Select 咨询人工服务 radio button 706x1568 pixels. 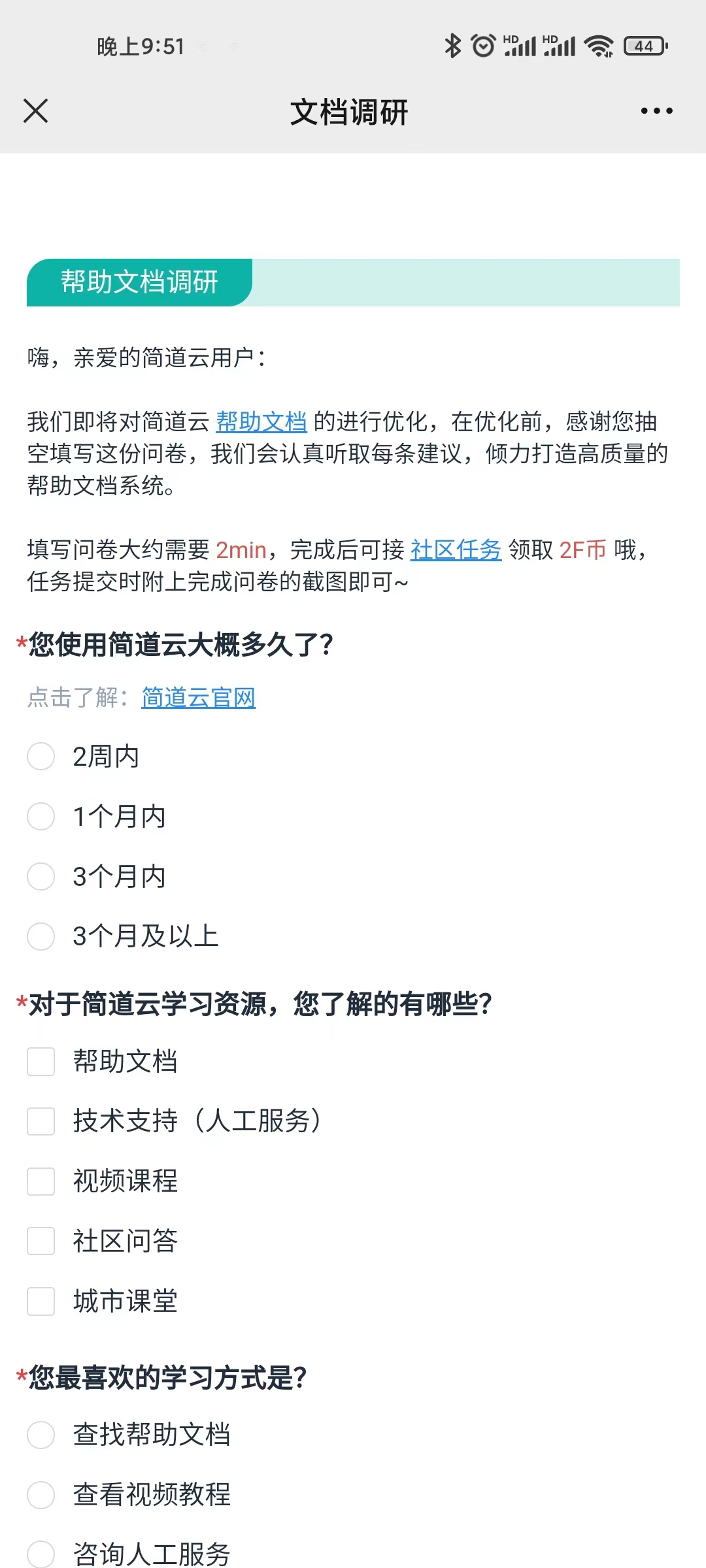coord(41,1554)
